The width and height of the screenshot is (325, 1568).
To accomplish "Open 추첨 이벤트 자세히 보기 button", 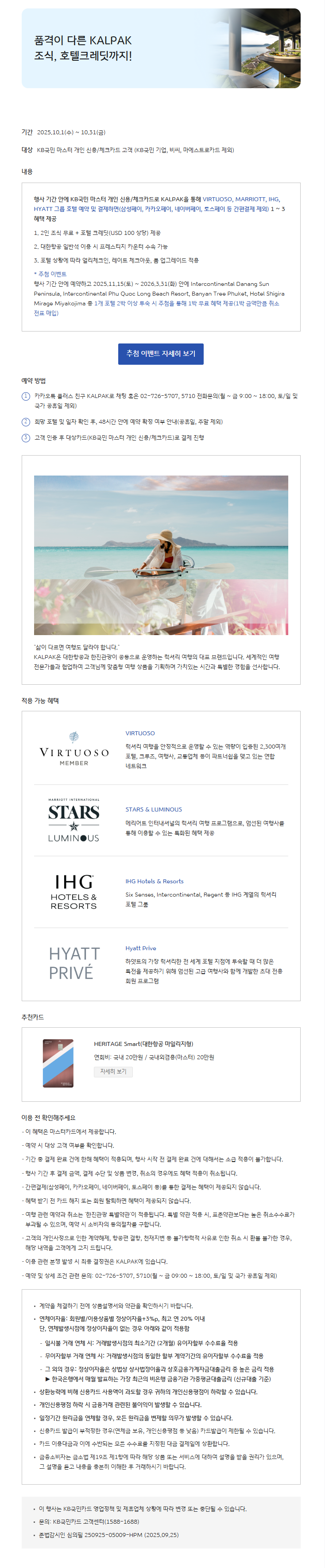I will (x=161, y=354).
